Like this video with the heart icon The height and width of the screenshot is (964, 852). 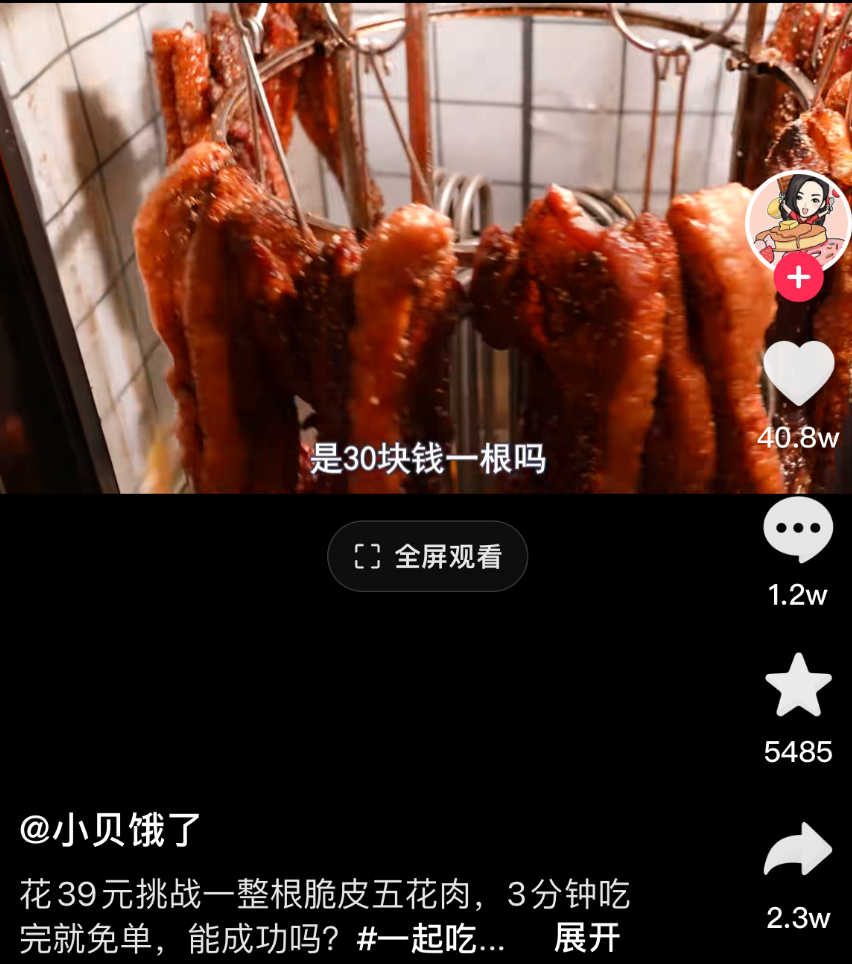(798, 375)
